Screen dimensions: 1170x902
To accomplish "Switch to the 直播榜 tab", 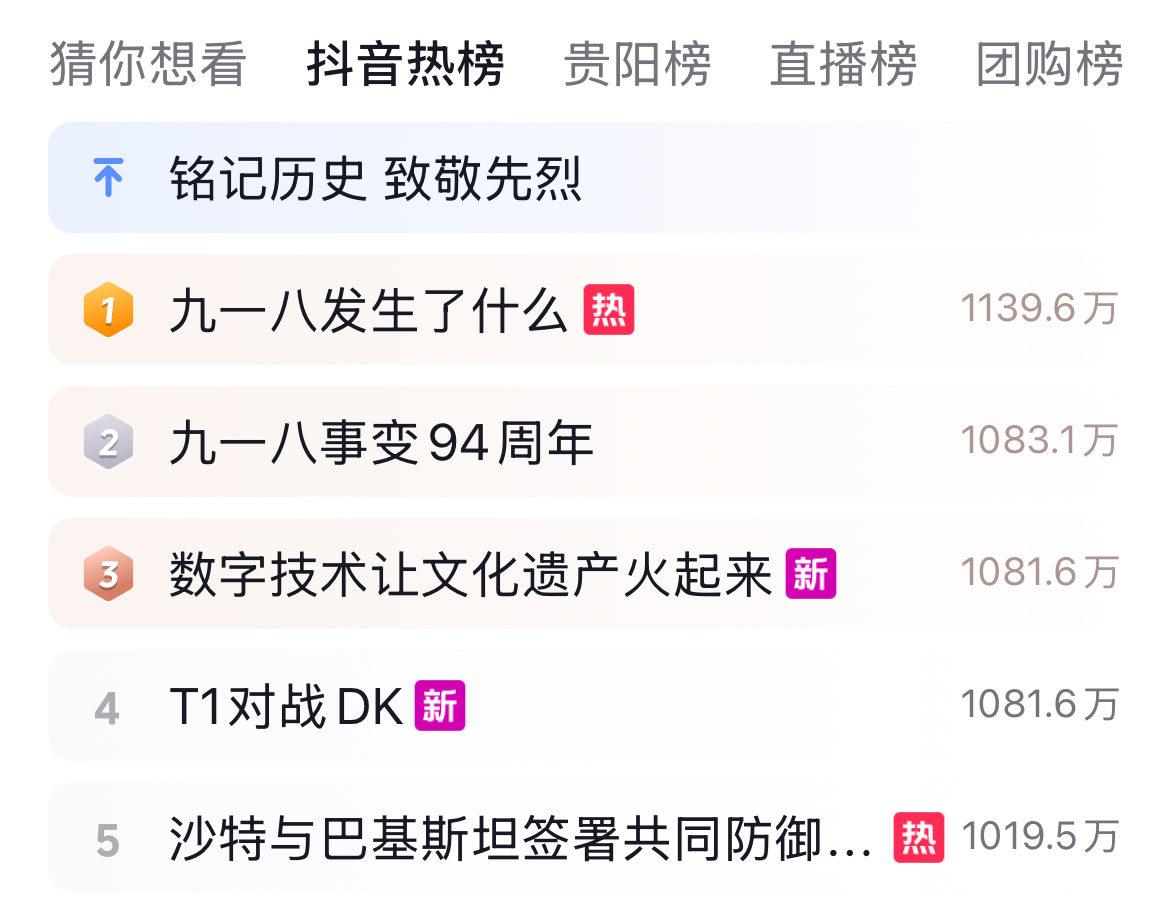I will 843,65.
